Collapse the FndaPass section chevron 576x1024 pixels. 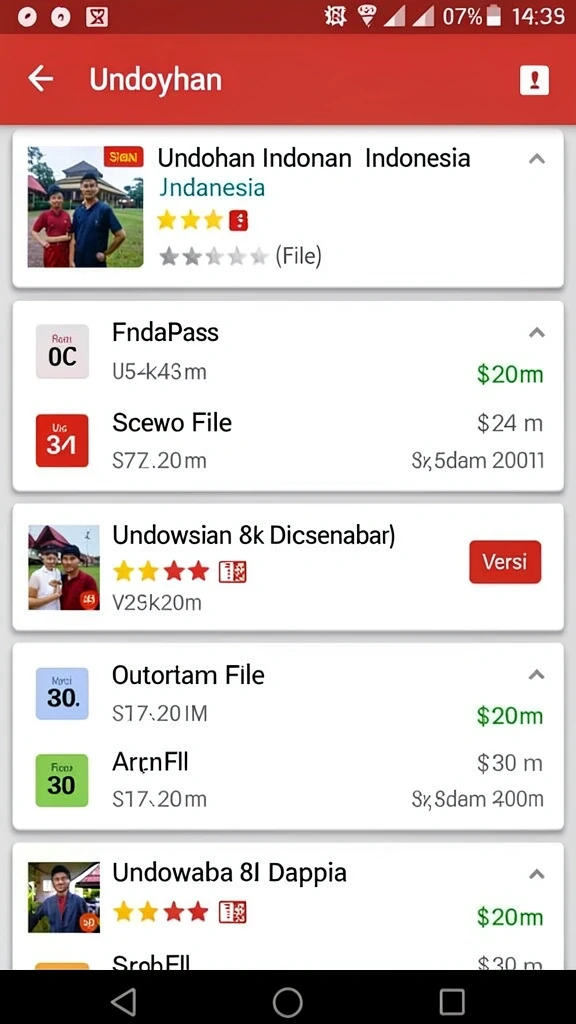pyautogui.click(x=537, y=332)
